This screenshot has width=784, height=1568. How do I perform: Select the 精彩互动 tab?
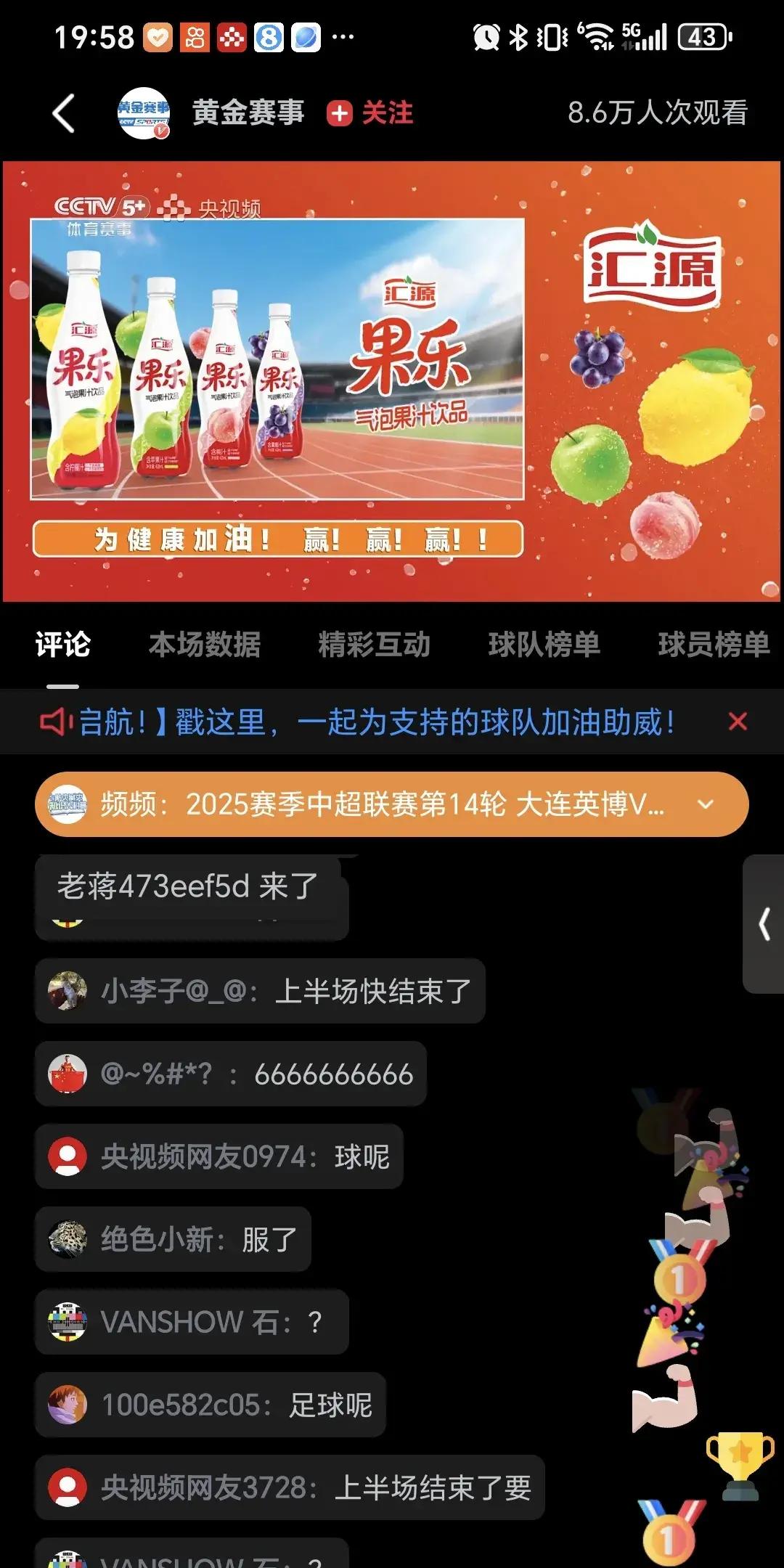tap(375, 644)
